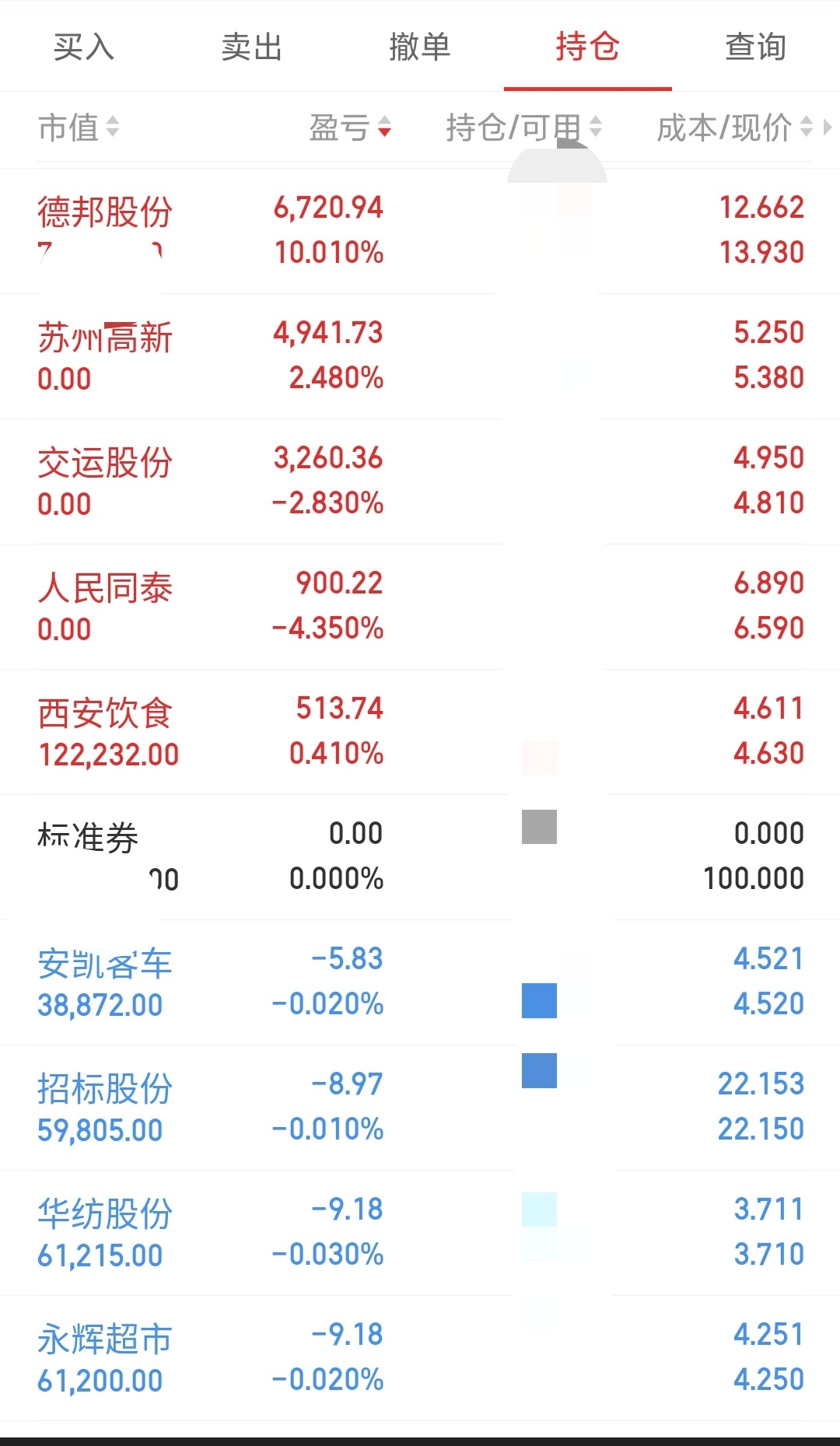The height and width of the screenshot is (1446, 840).
Task: Open the 永辉超市 holding row
Action: click(x=420, y=1358)
